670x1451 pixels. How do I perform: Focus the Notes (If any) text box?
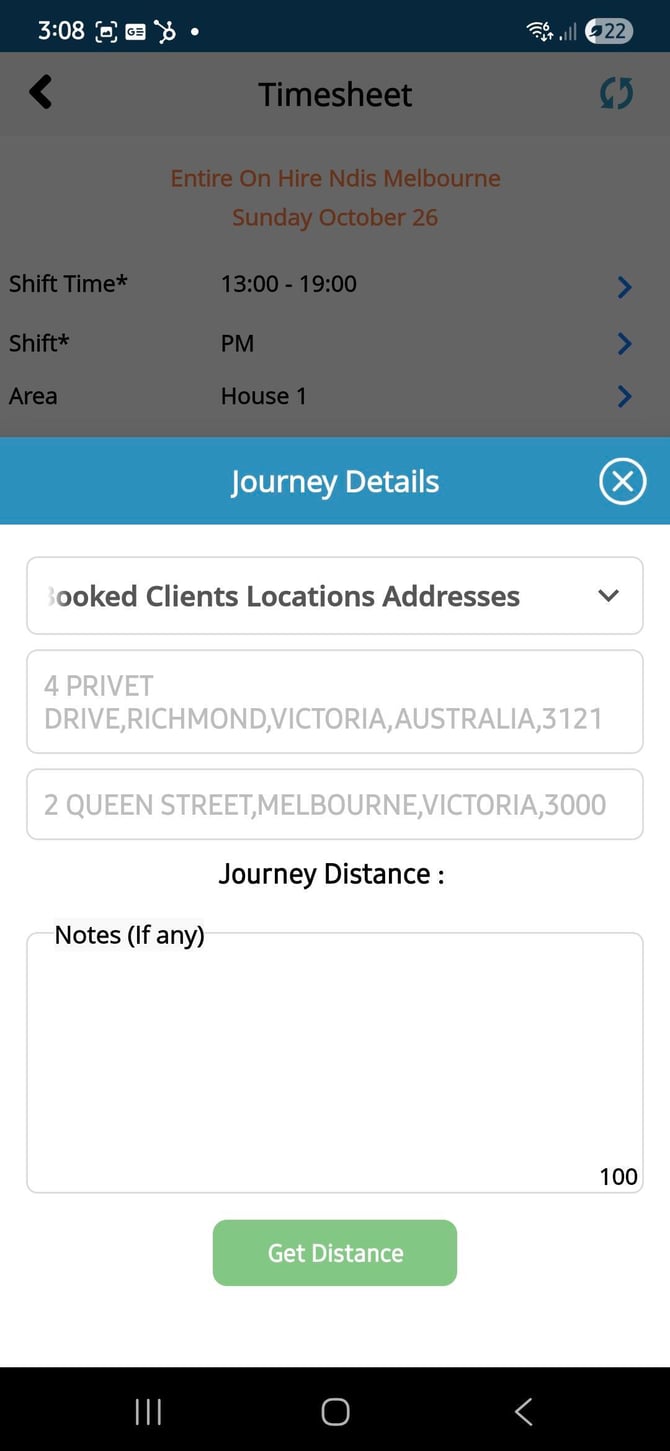[334, 1065]
